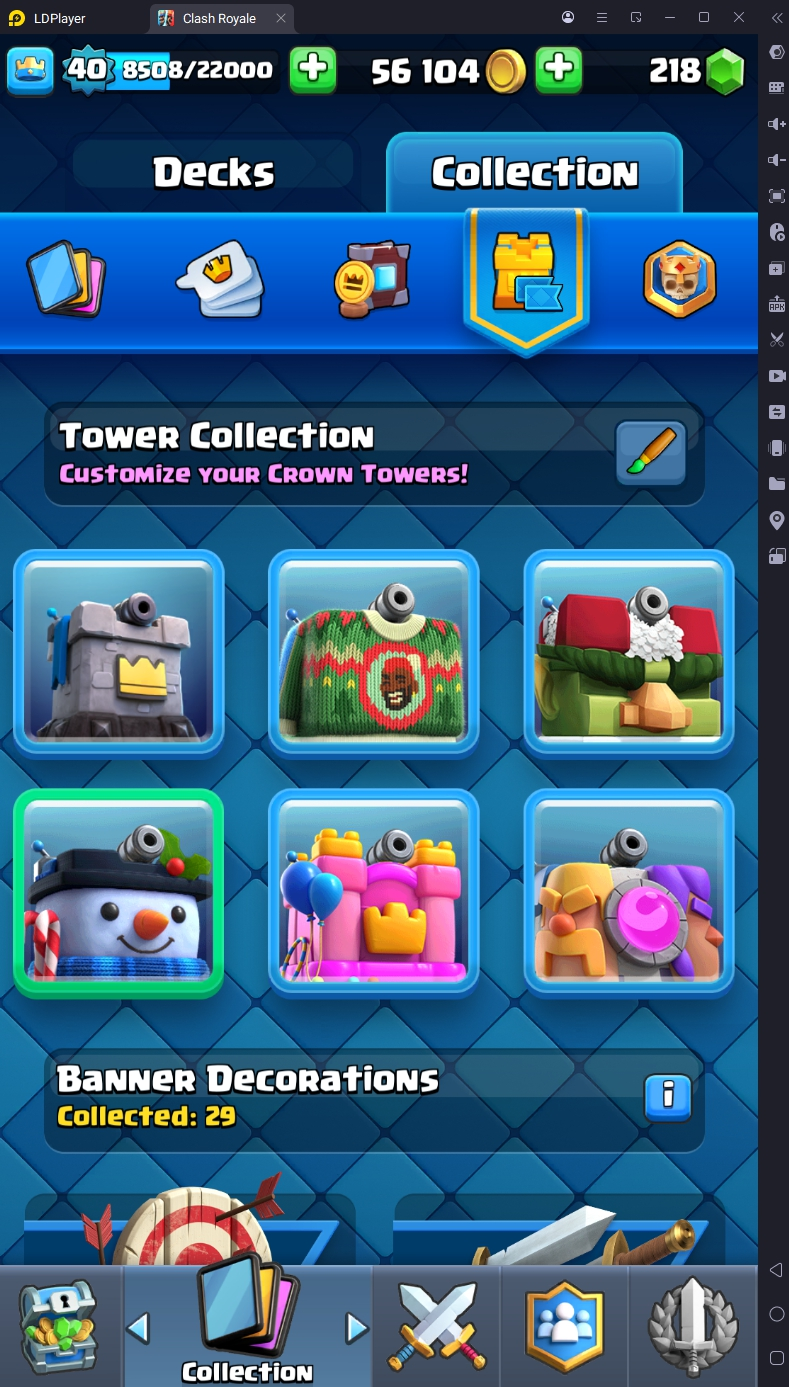
Task: Show Banner Decorations info
Action: pos(668,1097)
